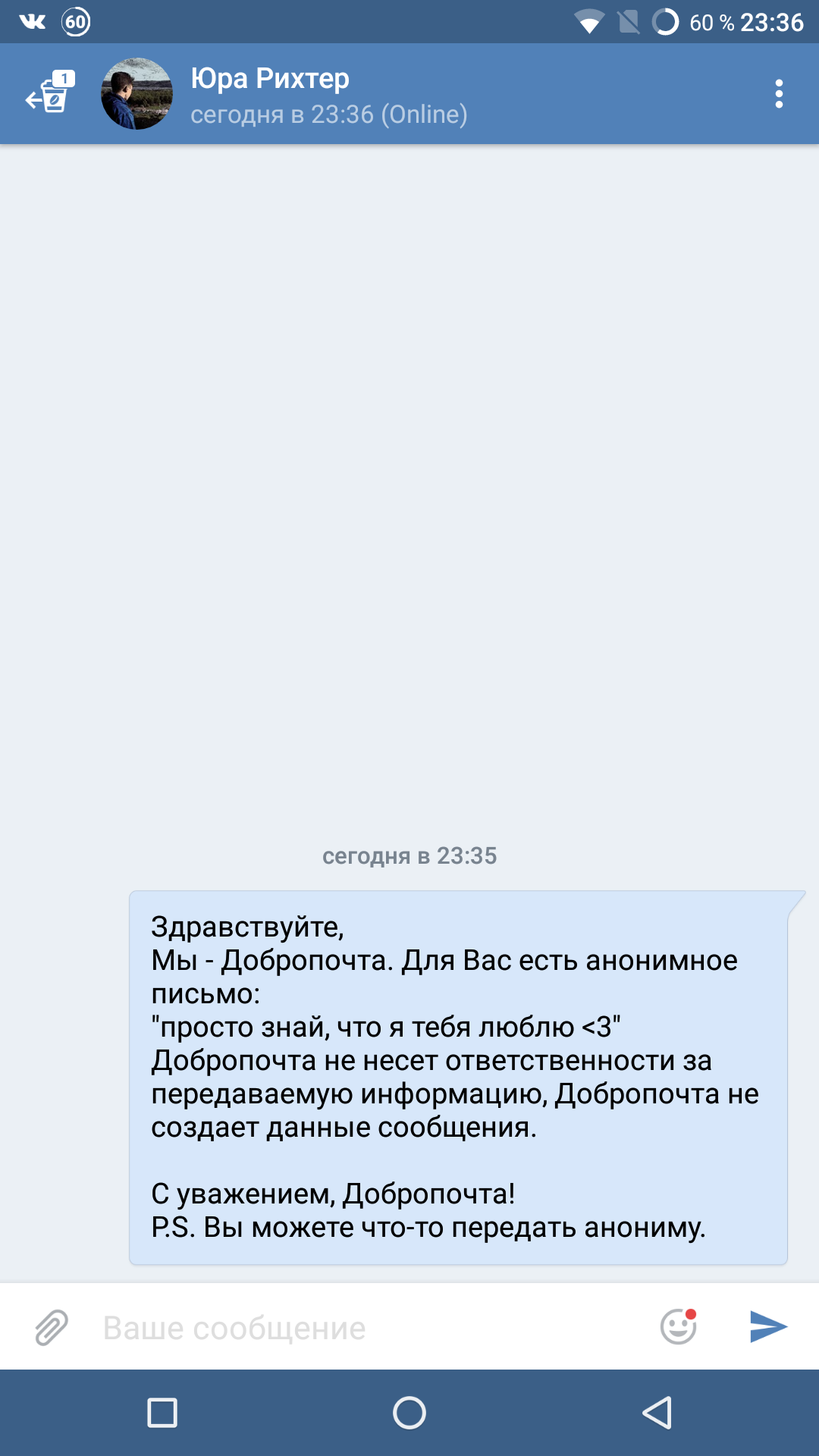
Task: Open the three-dot overflow menu
Action: coord(779,93)
